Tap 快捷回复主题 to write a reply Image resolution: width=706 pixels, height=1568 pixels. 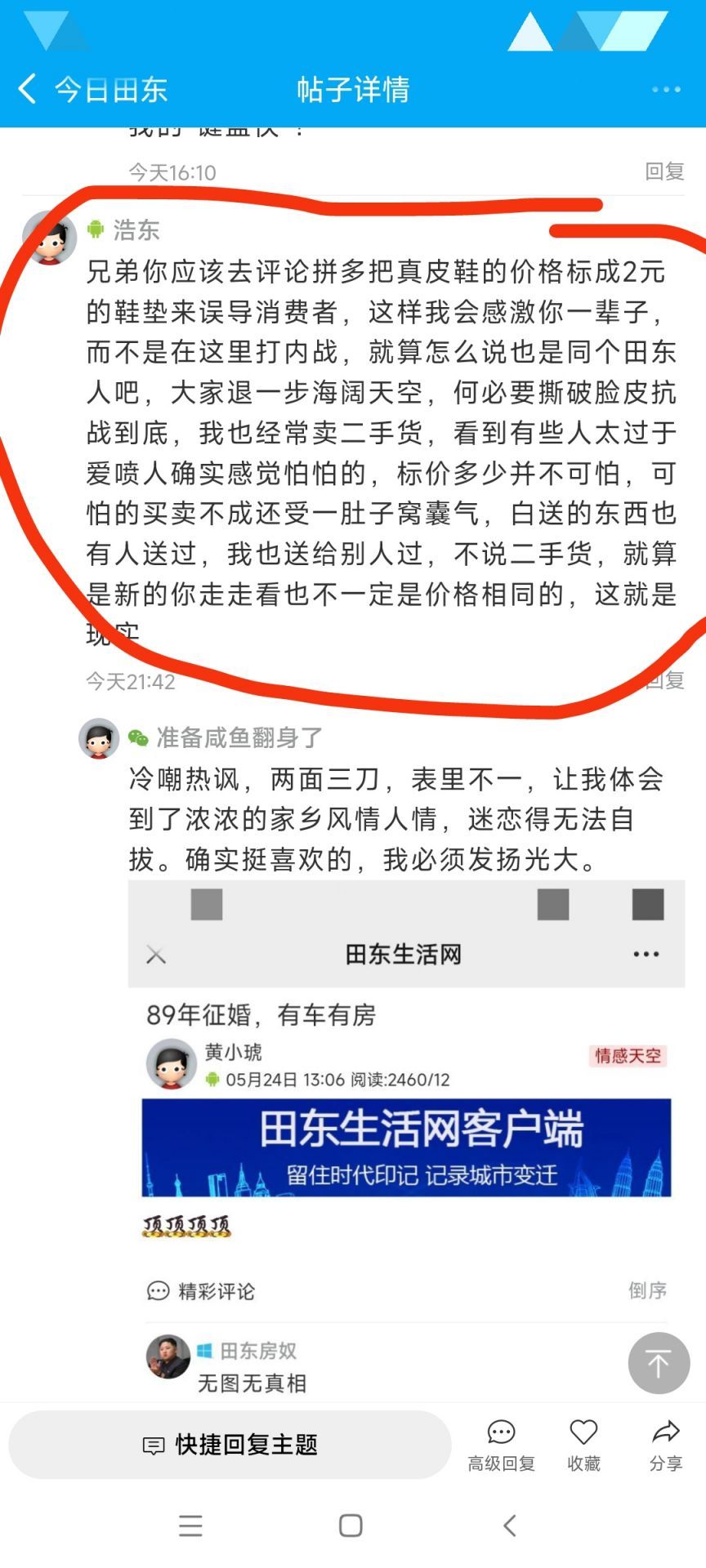[230, 1444]
